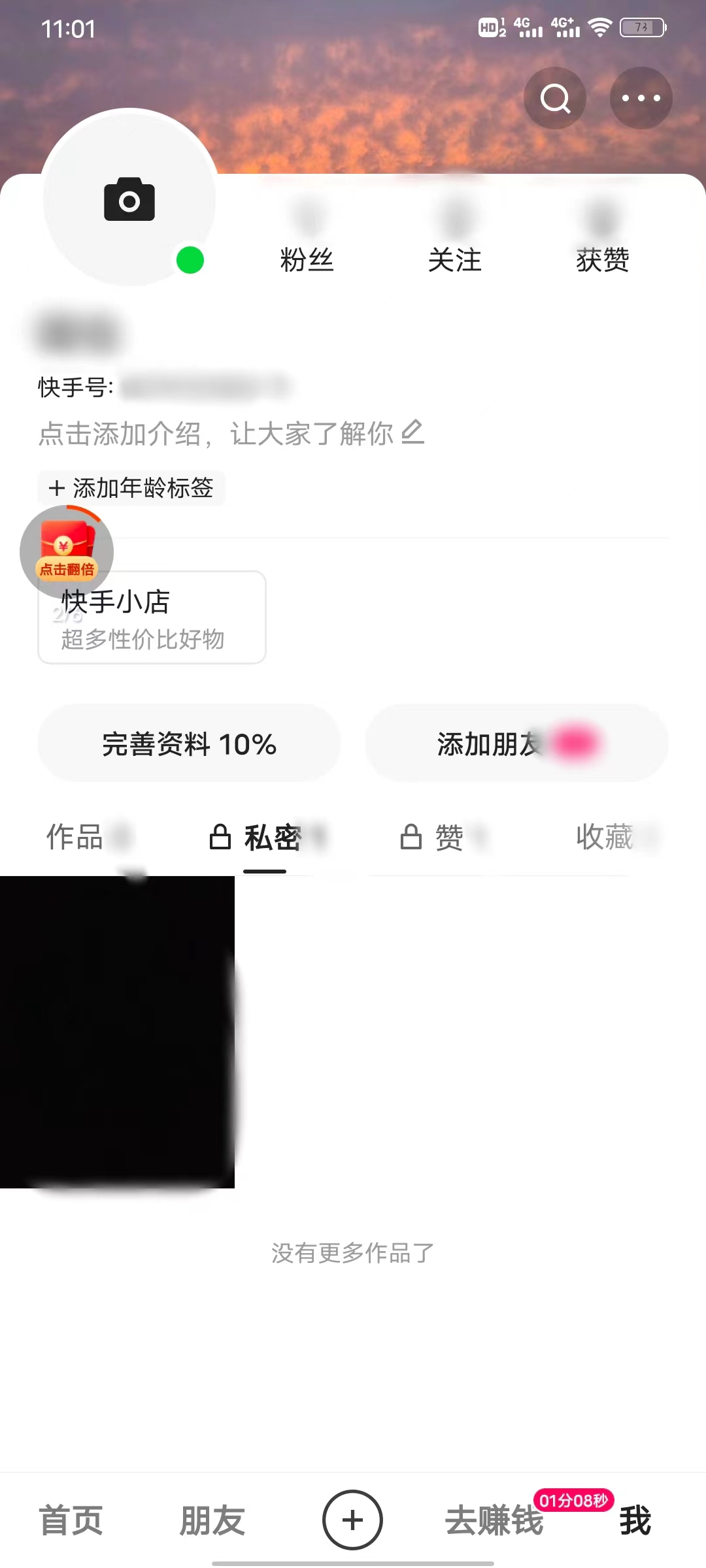Open the search icon
The height and width of the screenshot is (1568, 706).
coord(554,98)
